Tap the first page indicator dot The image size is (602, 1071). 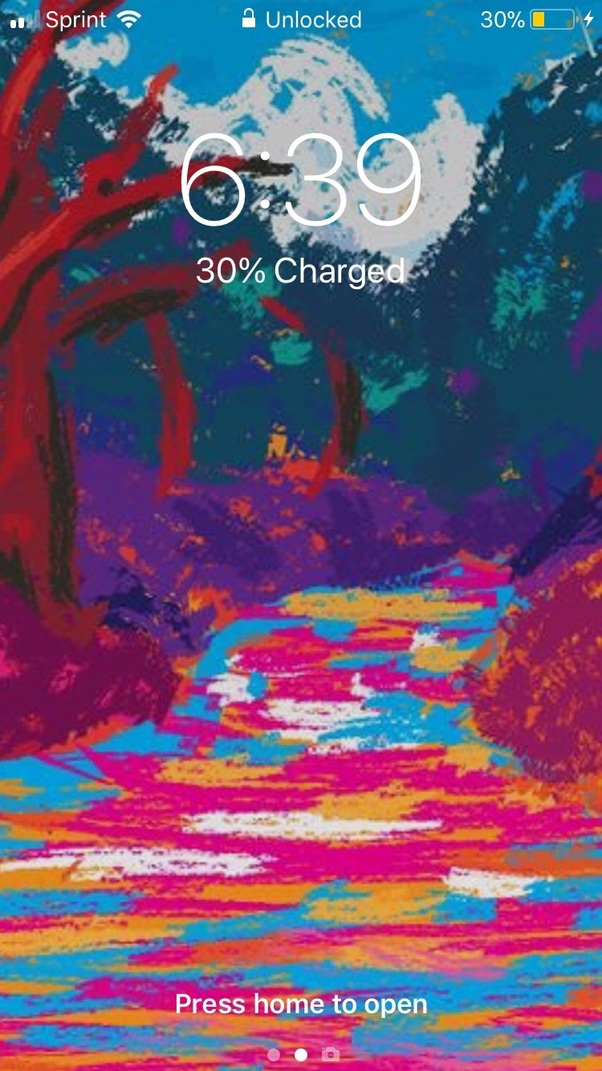(274, 1054)
